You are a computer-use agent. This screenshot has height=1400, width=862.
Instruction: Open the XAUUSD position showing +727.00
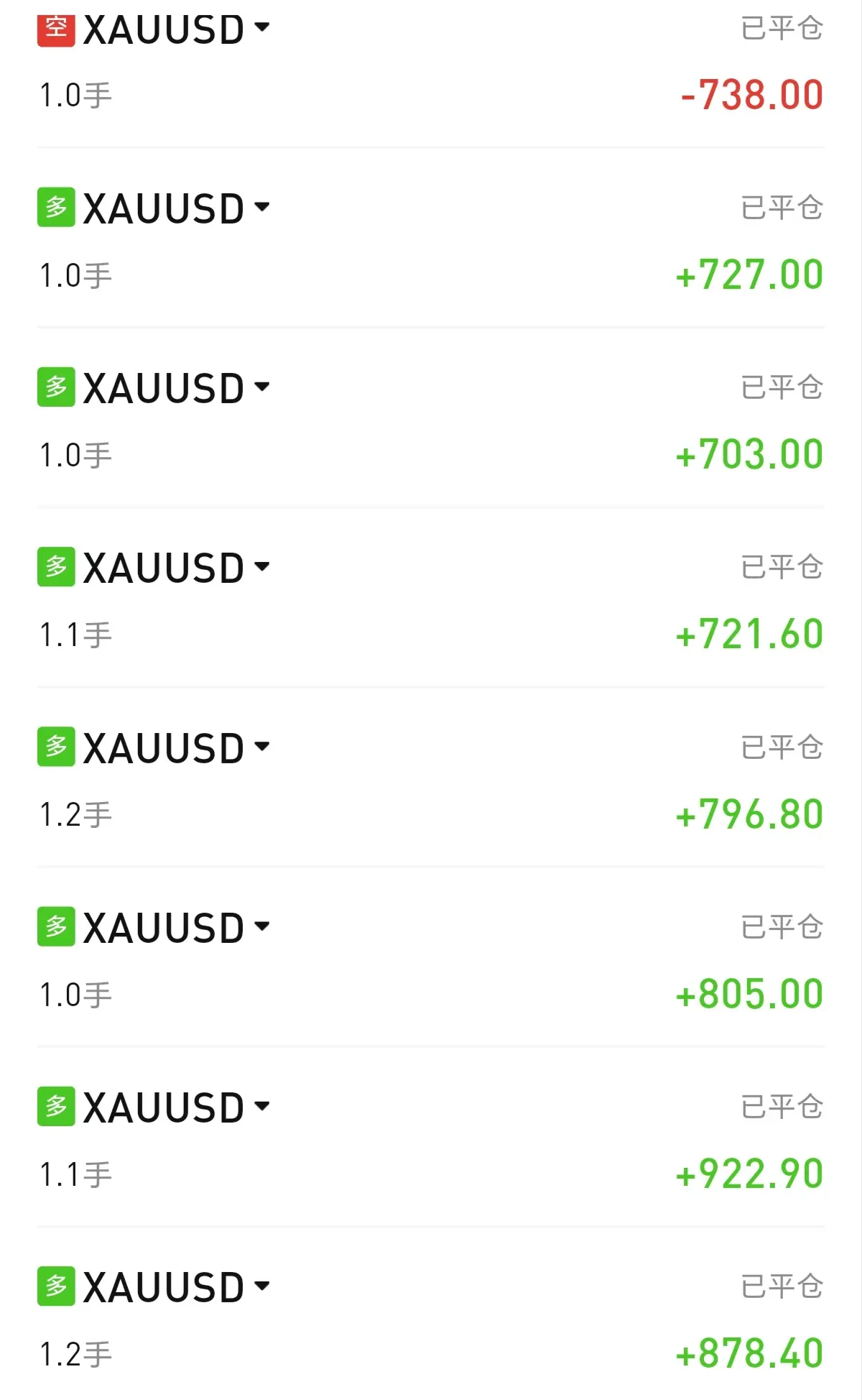[262, 208]
